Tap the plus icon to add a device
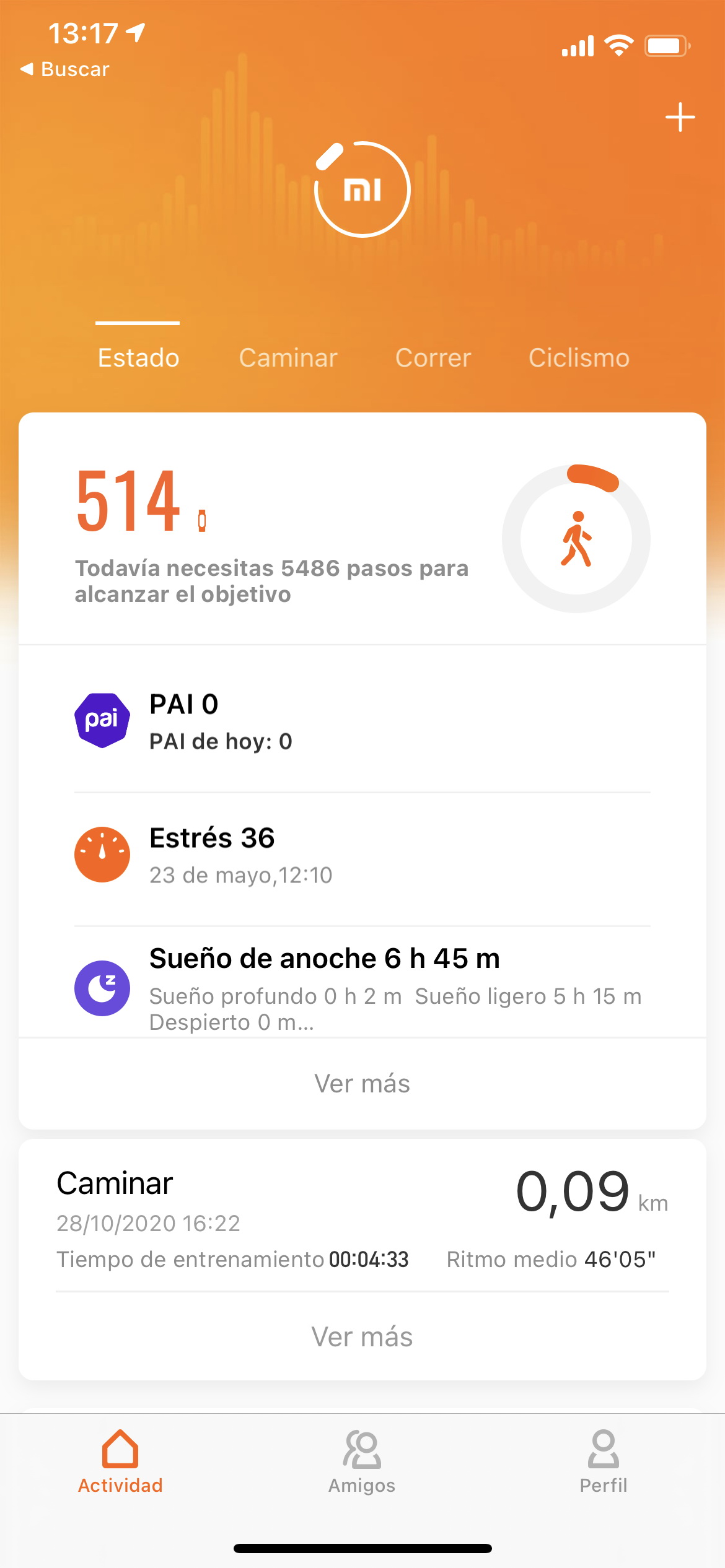Image resolution: width=725 pixels, height=1568 pixels. [680, 117]
